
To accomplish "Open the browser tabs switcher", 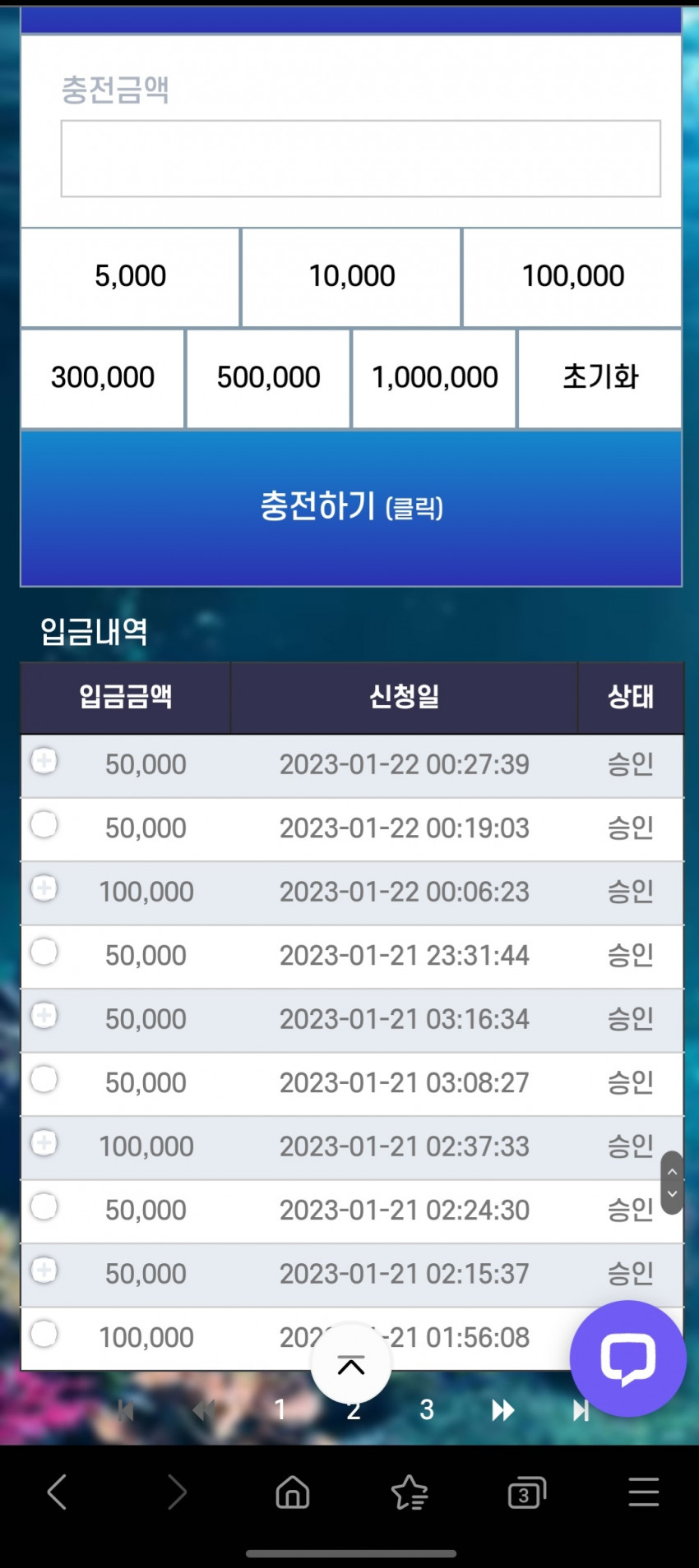I will [x=526, y=1492].
